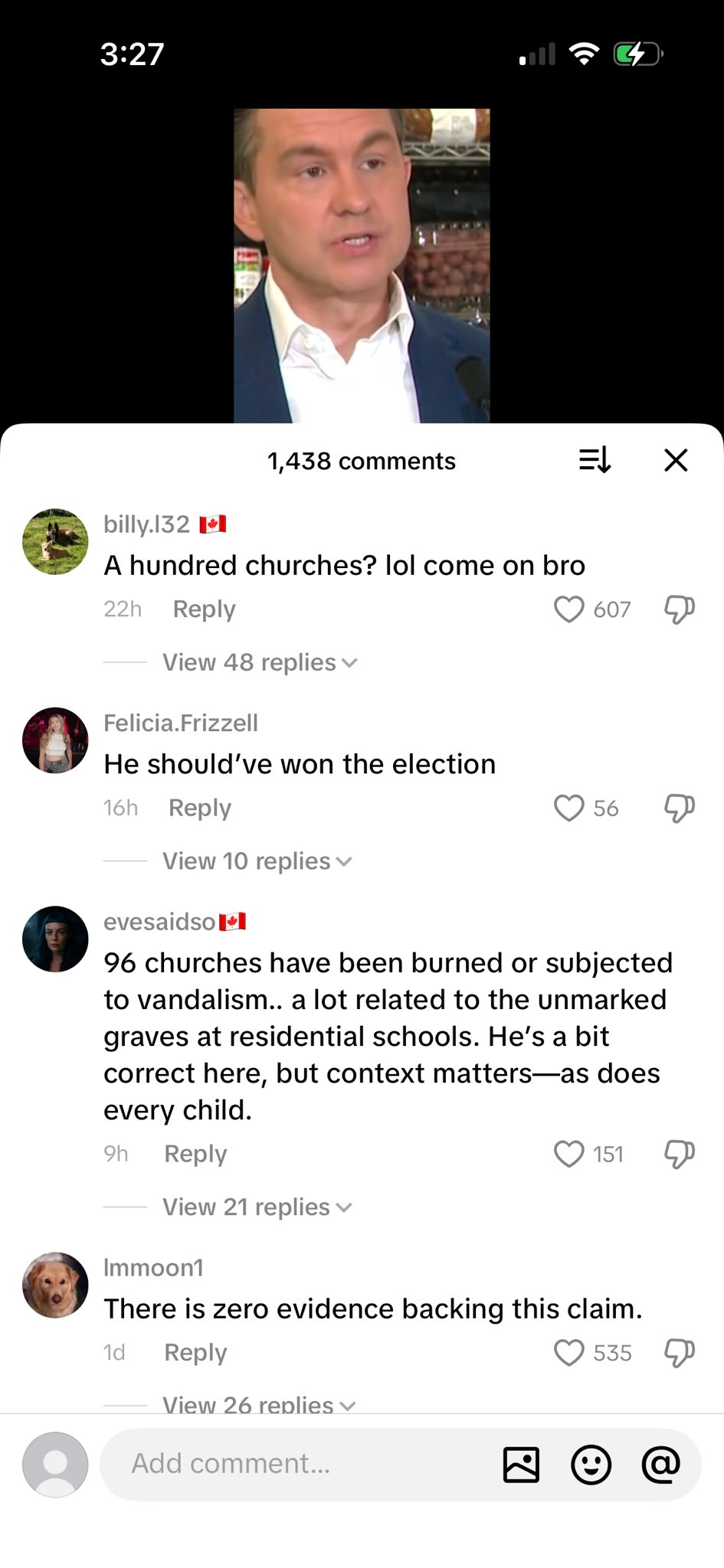
Task: Attach an image to the comment
Action: click(521, 1465)
